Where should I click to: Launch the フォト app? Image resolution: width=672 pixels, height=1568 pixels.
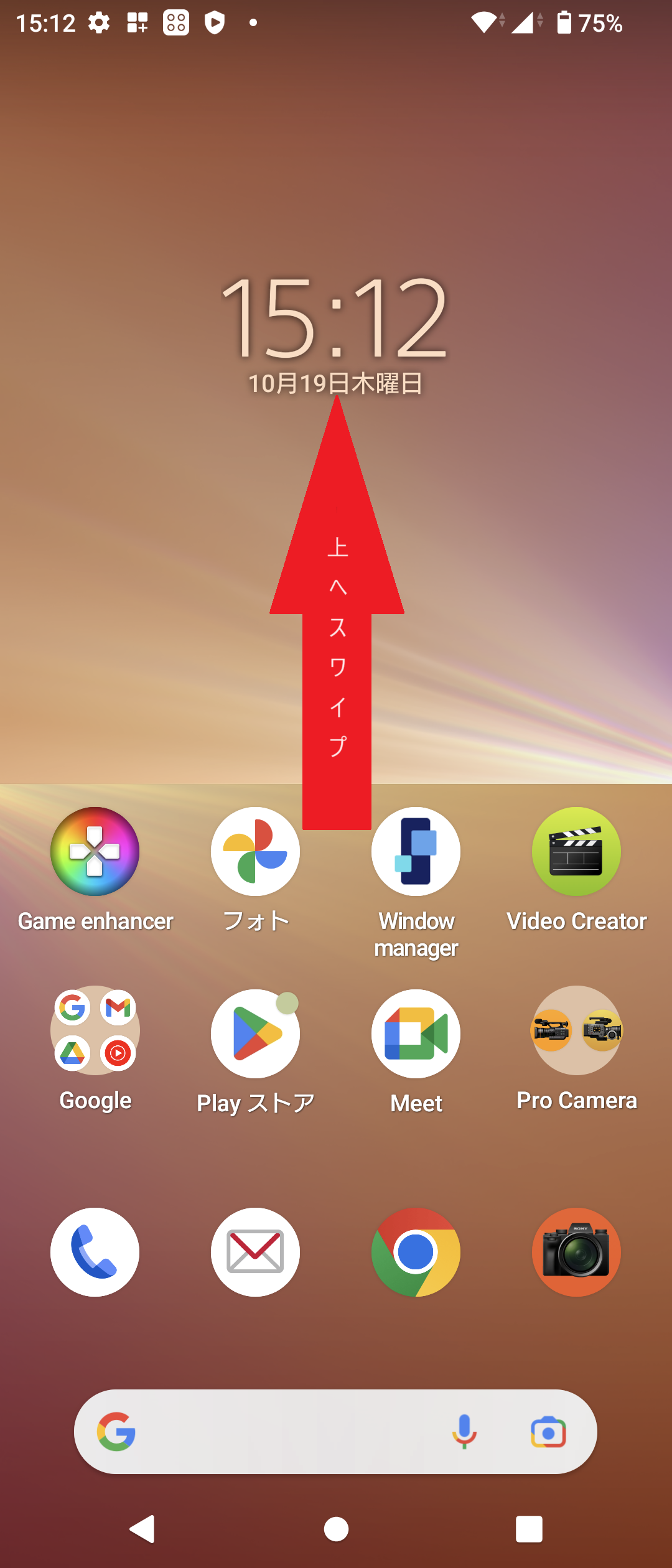[255, 851]
